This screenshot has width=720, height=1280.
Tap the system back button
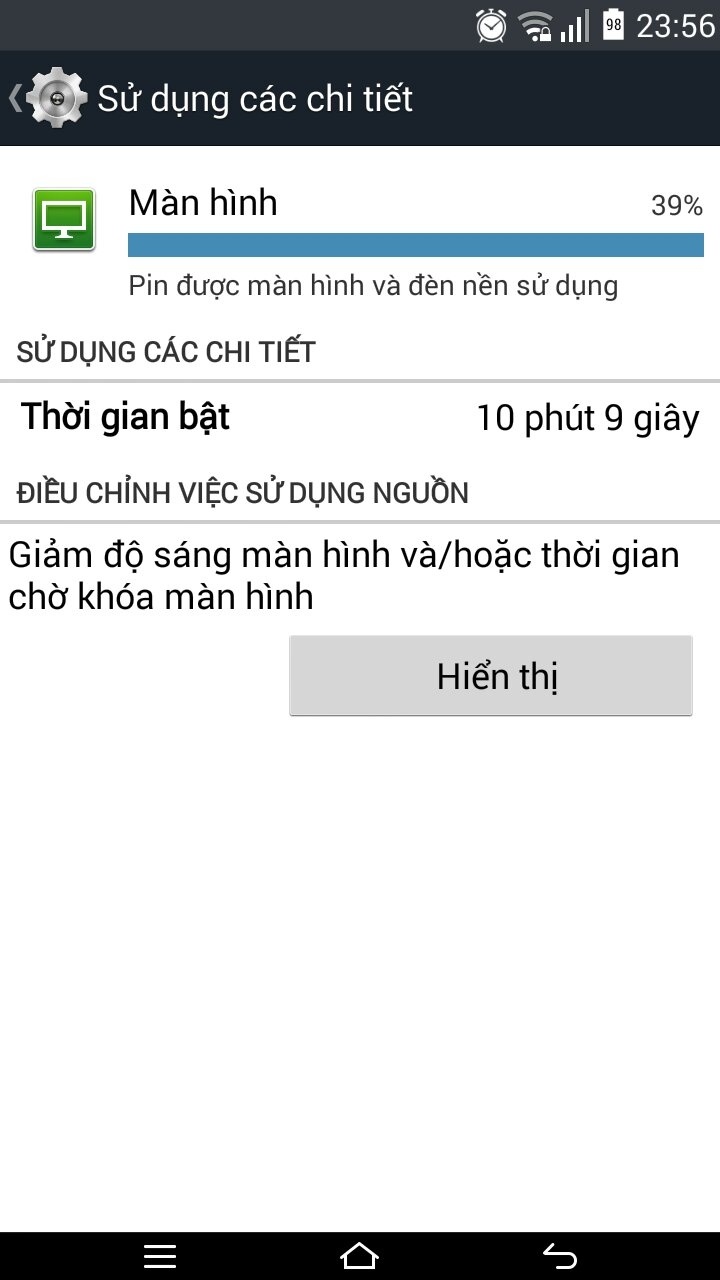coord(560,1256)
